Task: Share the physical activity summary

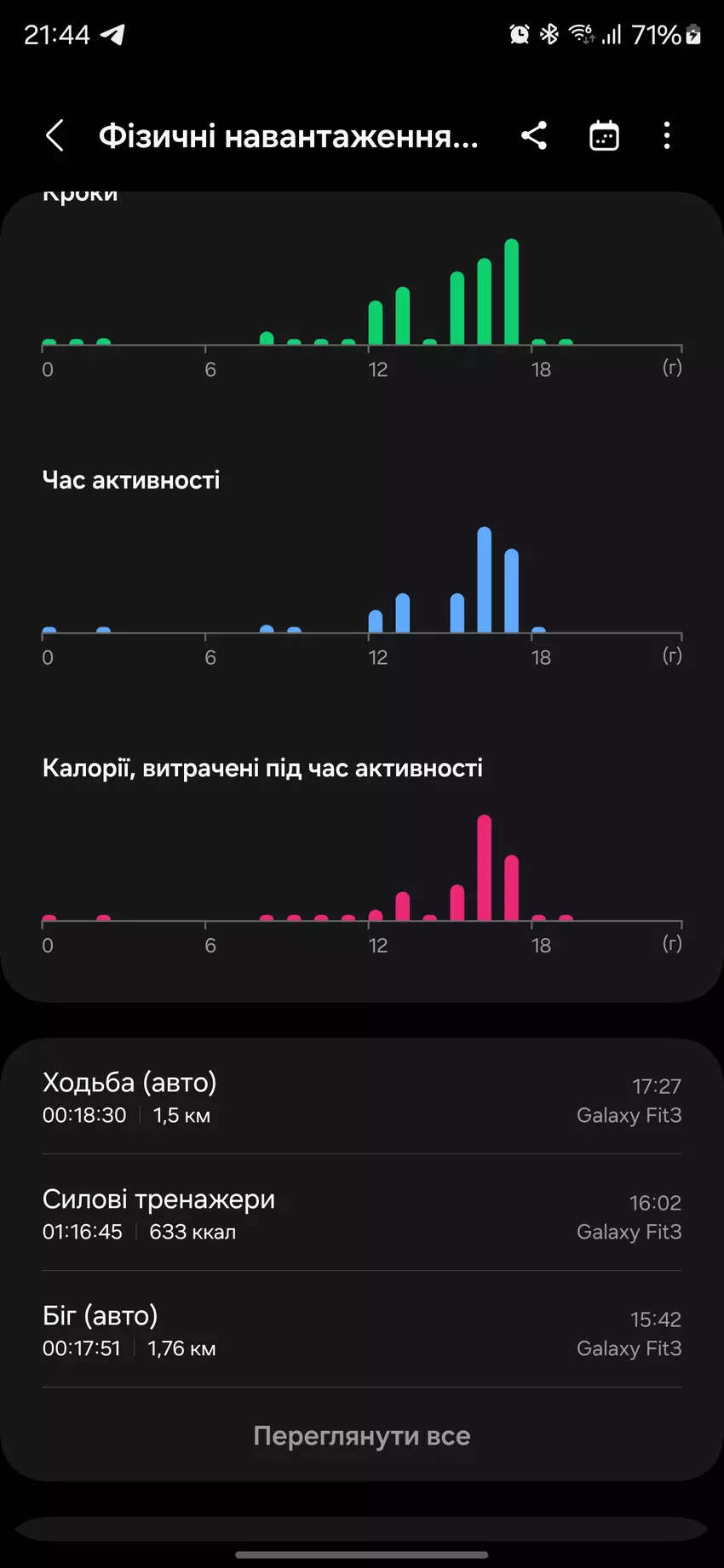Action: 534,135
